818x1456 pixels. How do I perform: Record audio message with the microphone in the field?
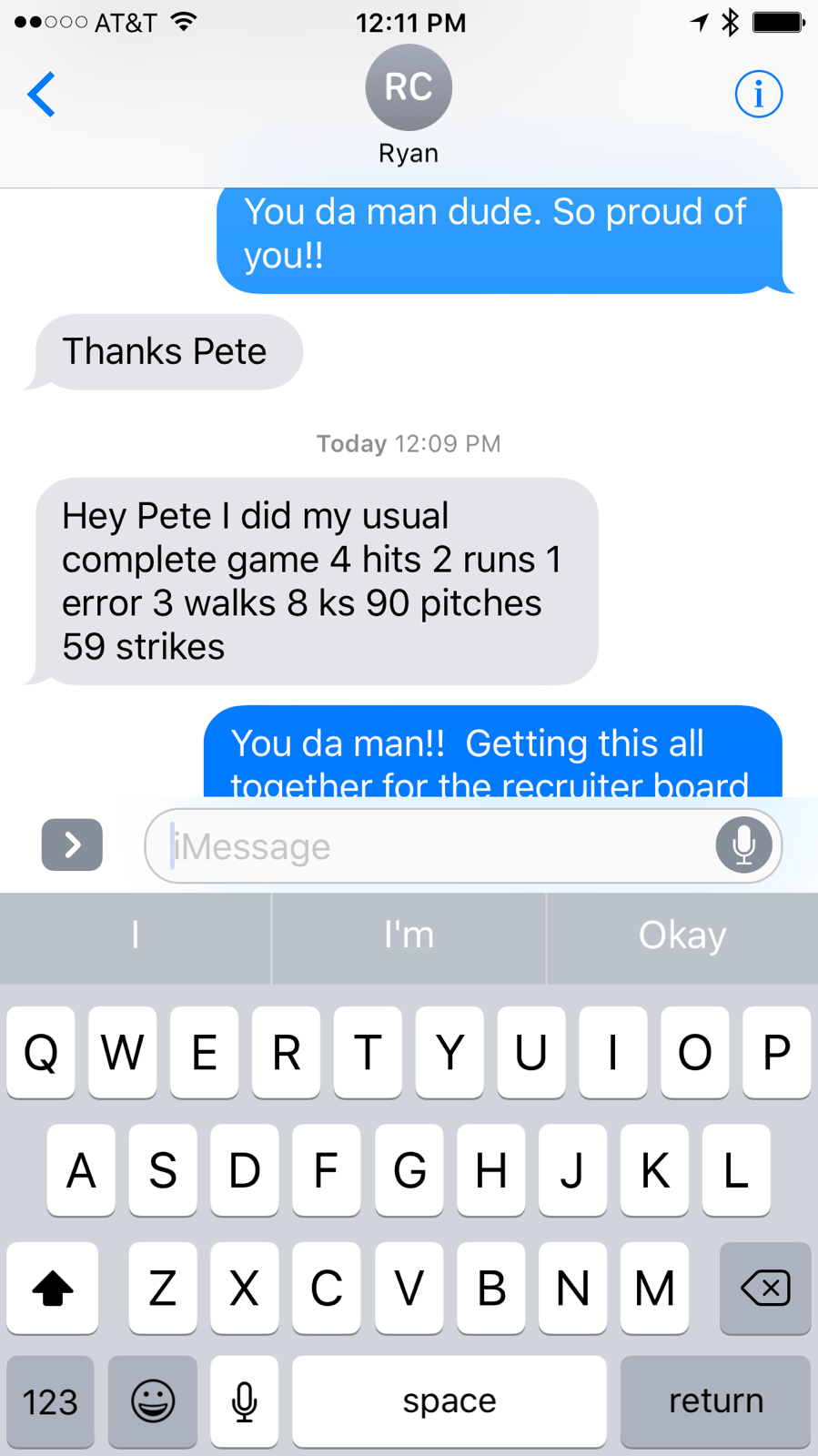(x=743, y=845)
